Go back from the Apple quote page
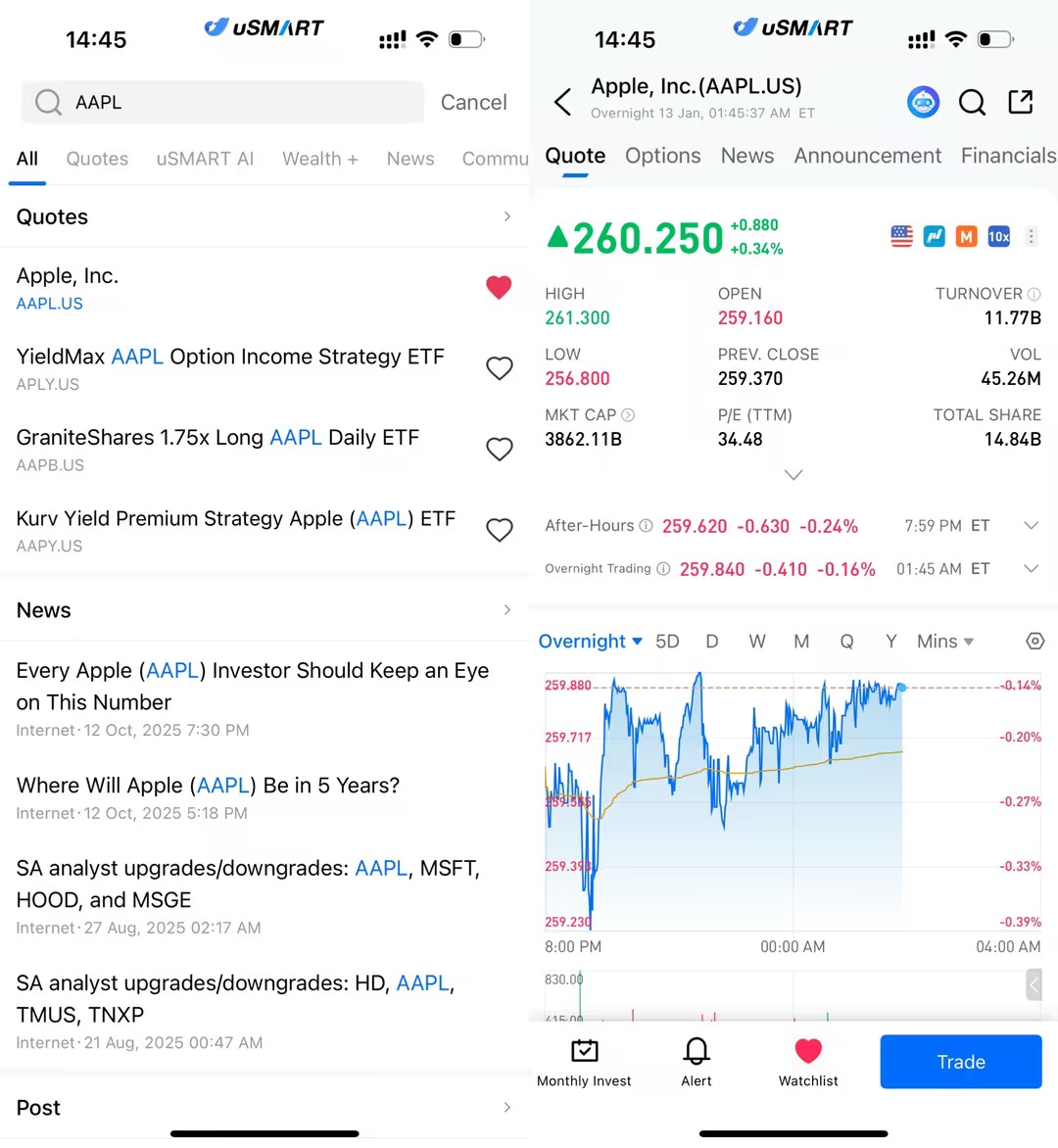The width and height of the screenshot is (1058, 1148). click(562, 102)
